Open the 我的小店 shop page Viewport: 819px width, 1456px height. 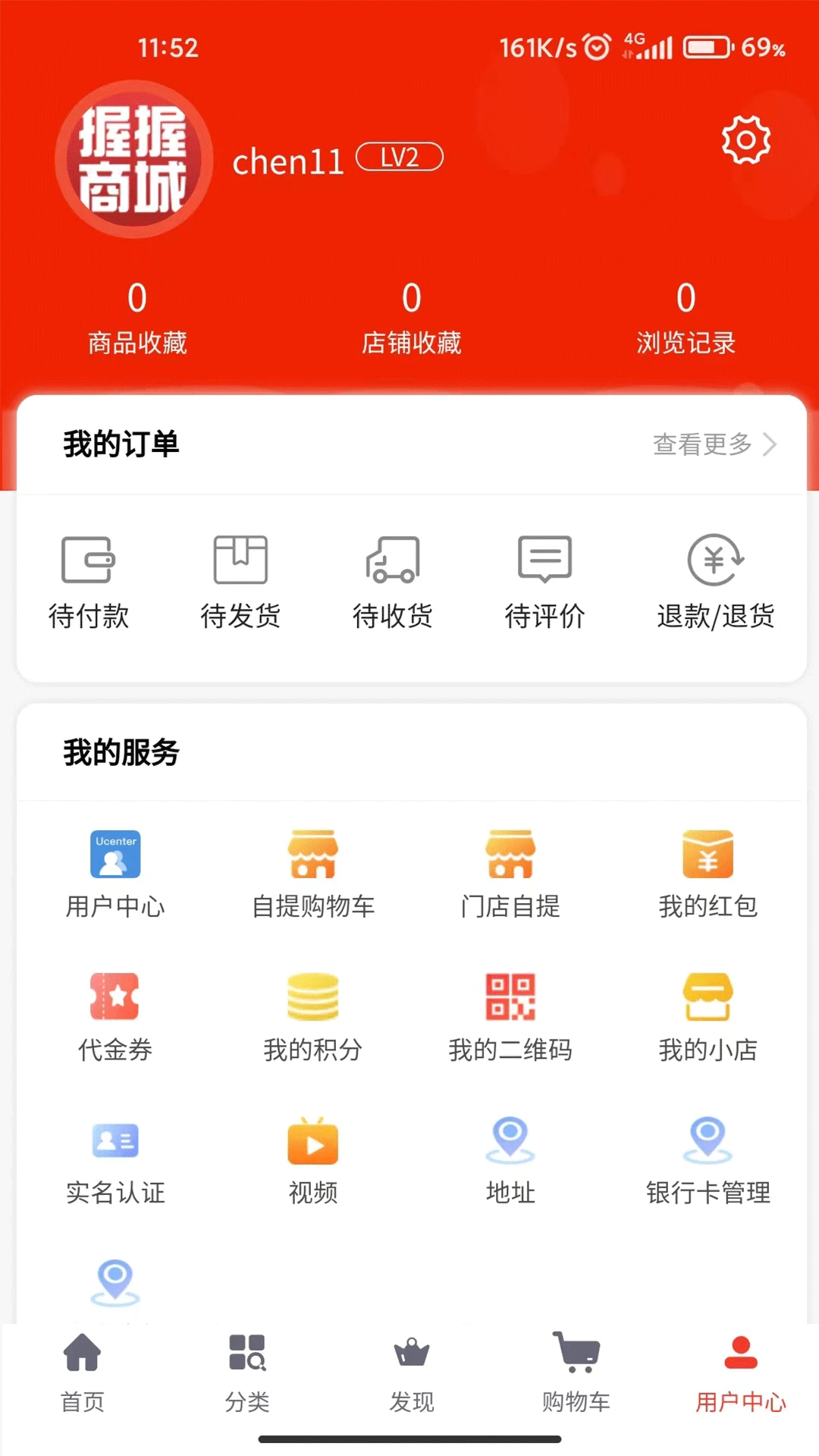pyautogui.click(x=708, y=1016)
